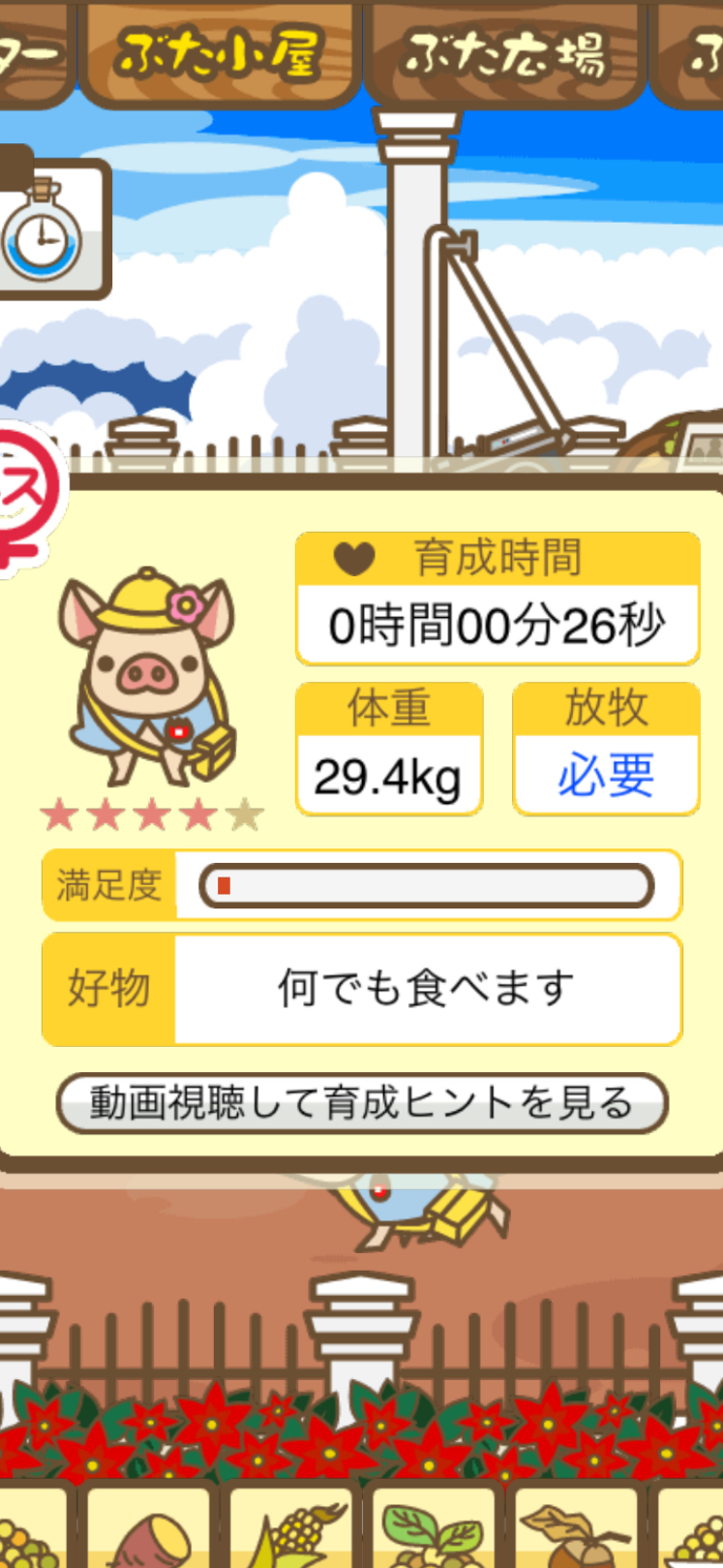This screenshot has height=1568, width=723.
Task: Switch to the ぶた小屋 tab
Action: click(219, 52)
